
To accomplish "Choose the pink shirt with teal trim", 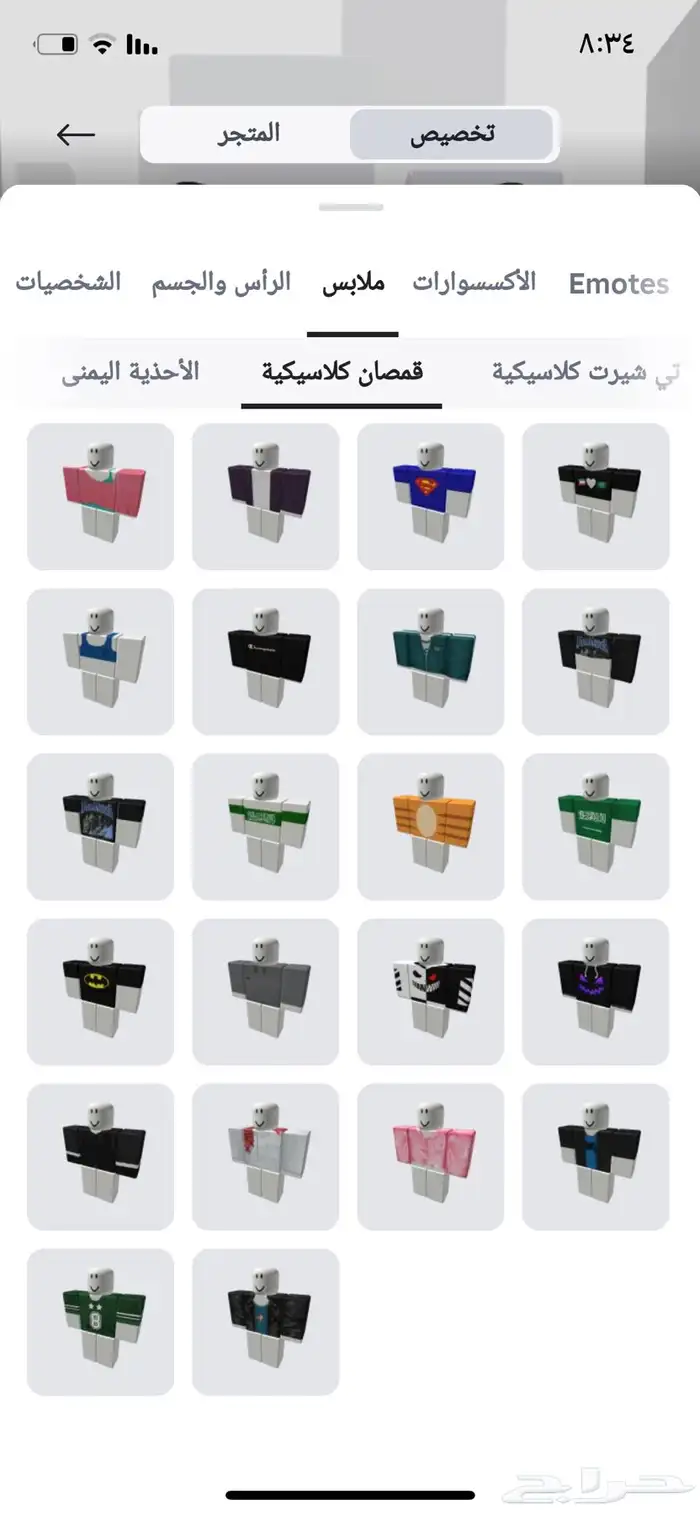I will (x=100, y=497).
